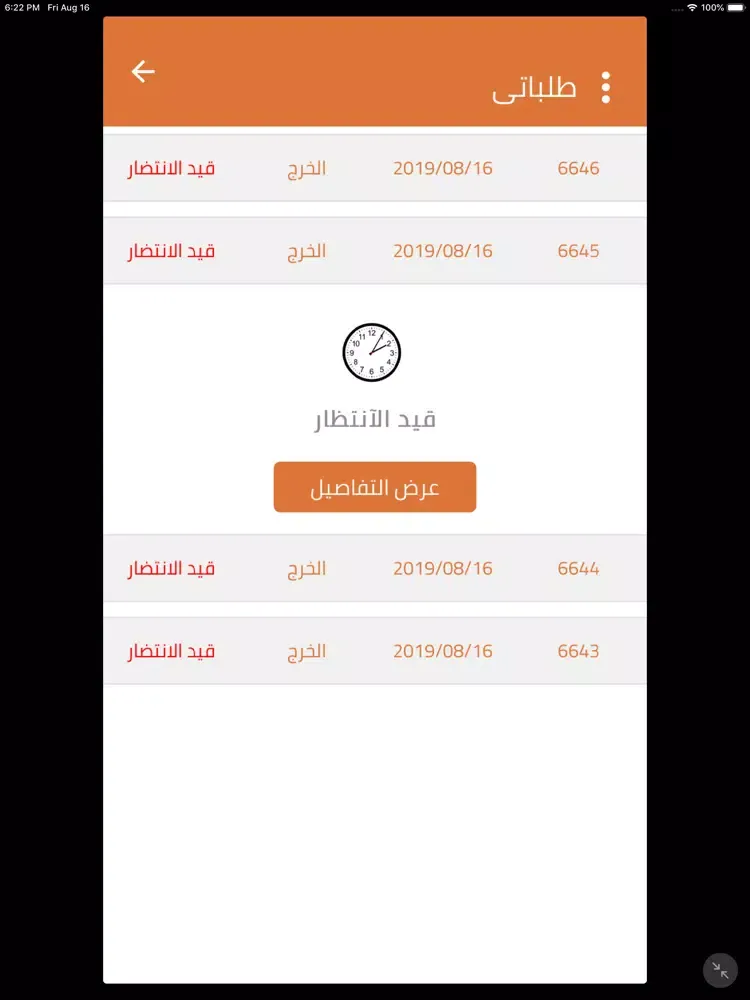Tap the عرض التفاصيل button
The image size is (750, 1000).
[x=375, y=488]
